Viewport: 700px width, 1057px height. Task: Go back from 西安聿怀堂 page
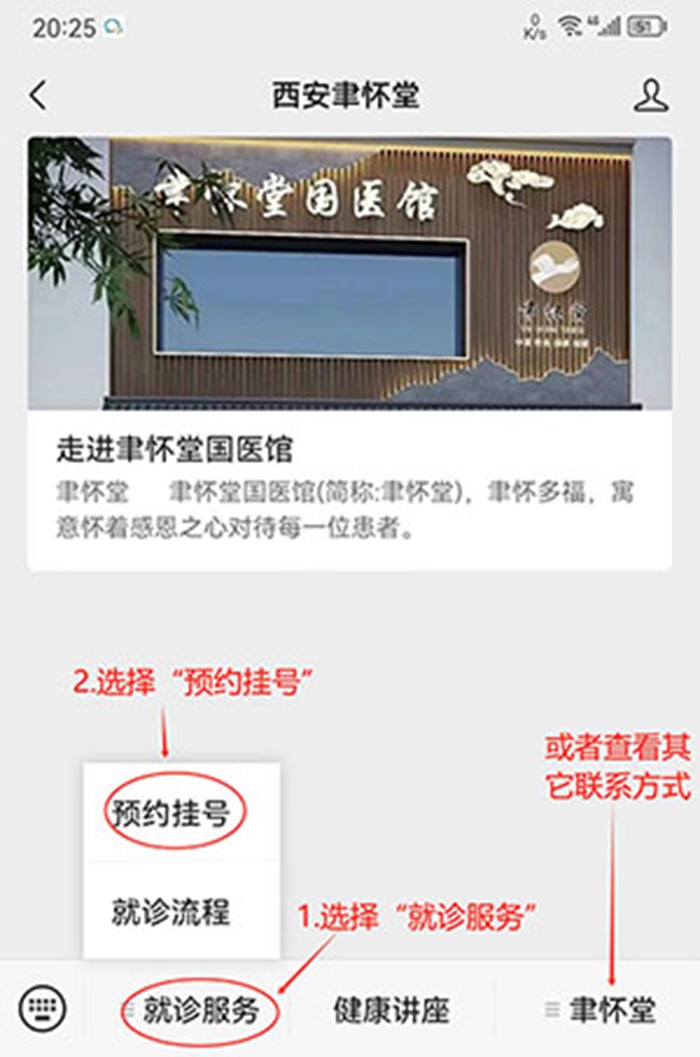tap(38, 96)
